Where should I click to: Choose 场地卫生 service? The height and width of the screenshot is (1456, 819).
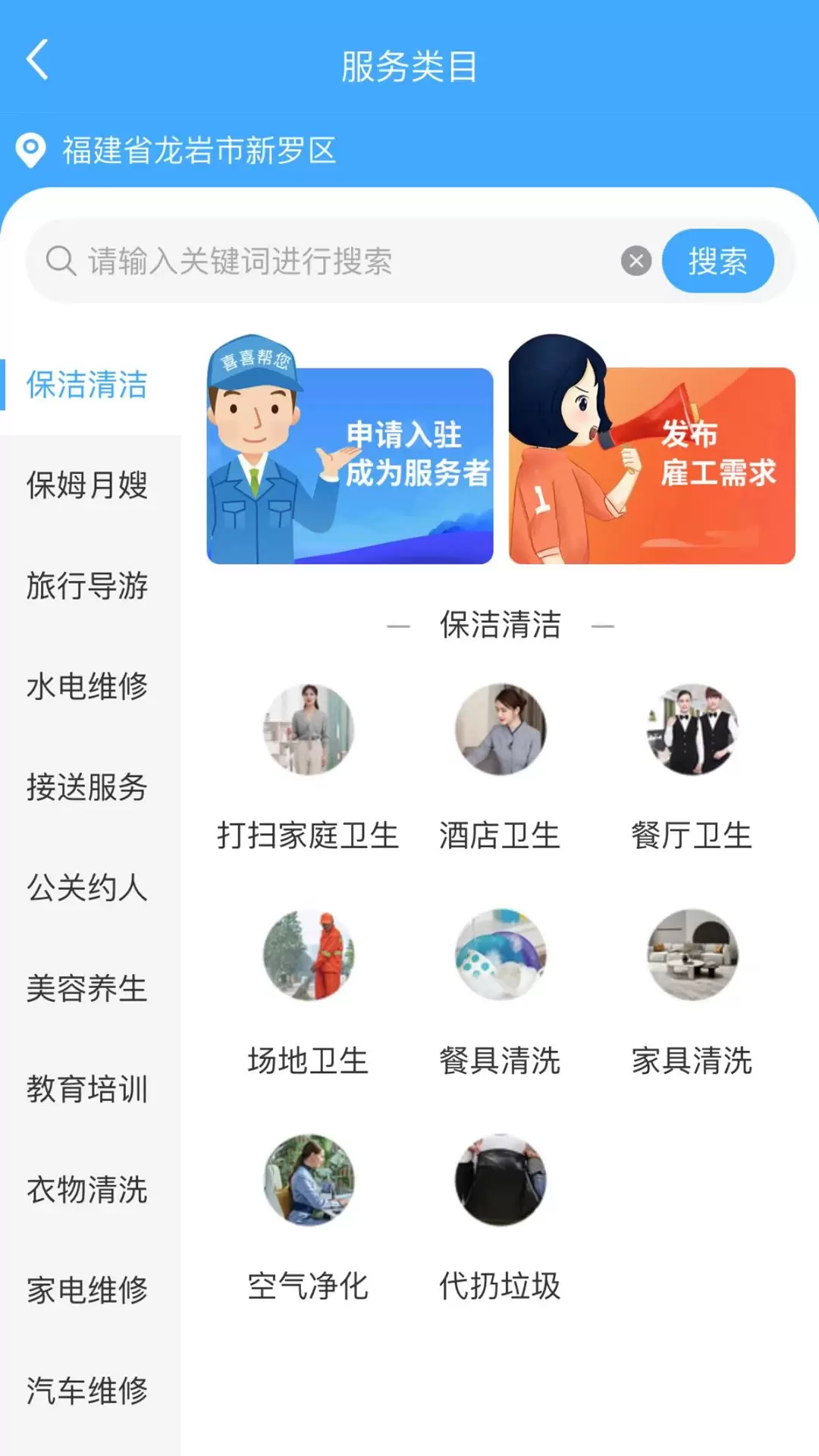pos(308,992)
